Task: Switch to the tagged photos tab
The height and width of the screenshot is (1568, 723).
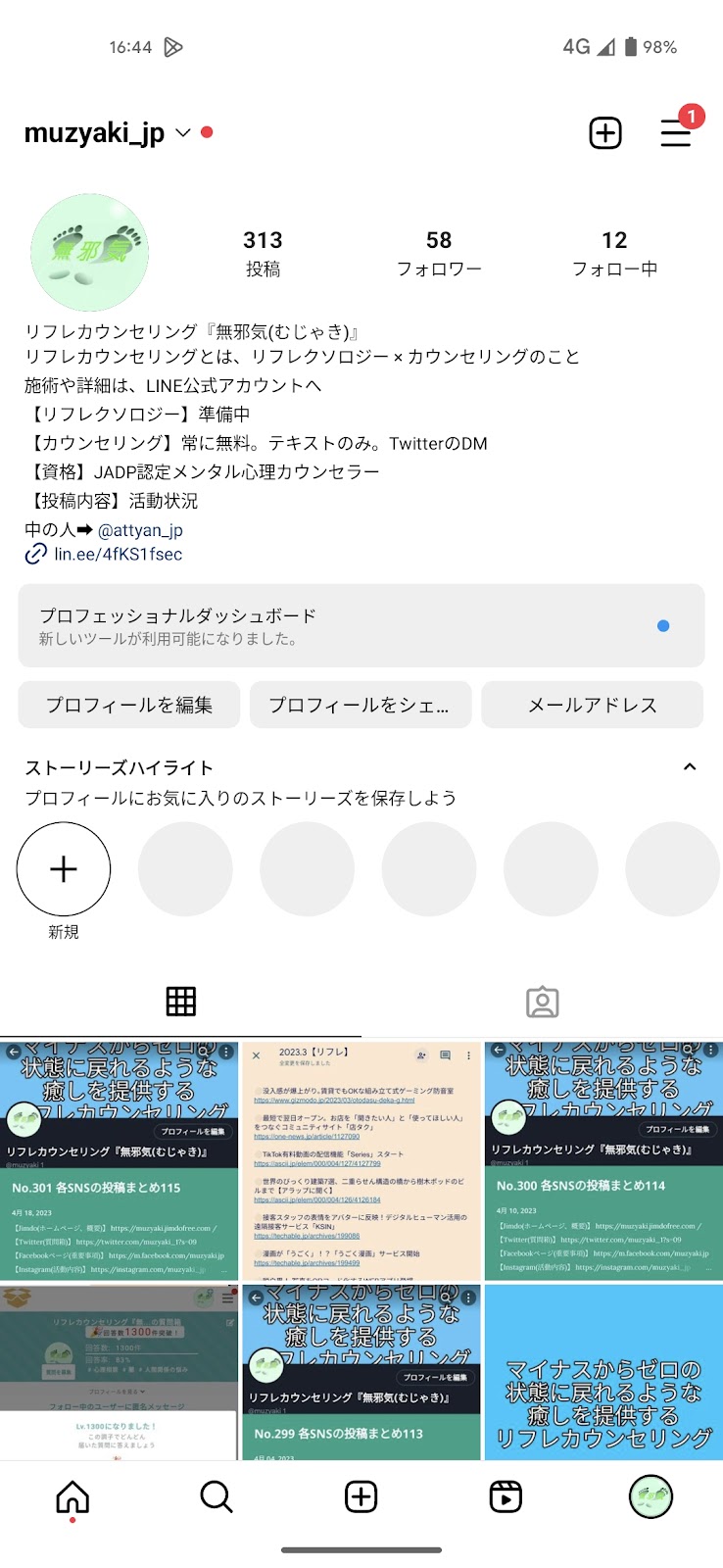Action: pyautogui.click(x=542, y=1002)
